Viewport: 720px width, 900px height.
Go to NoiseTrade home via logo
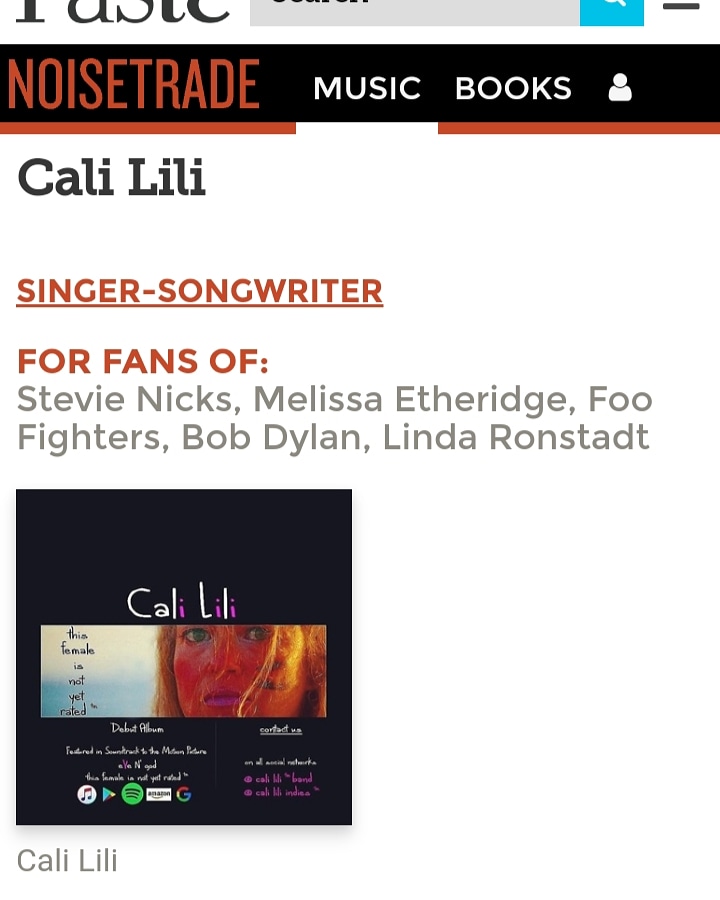[134, 86]
